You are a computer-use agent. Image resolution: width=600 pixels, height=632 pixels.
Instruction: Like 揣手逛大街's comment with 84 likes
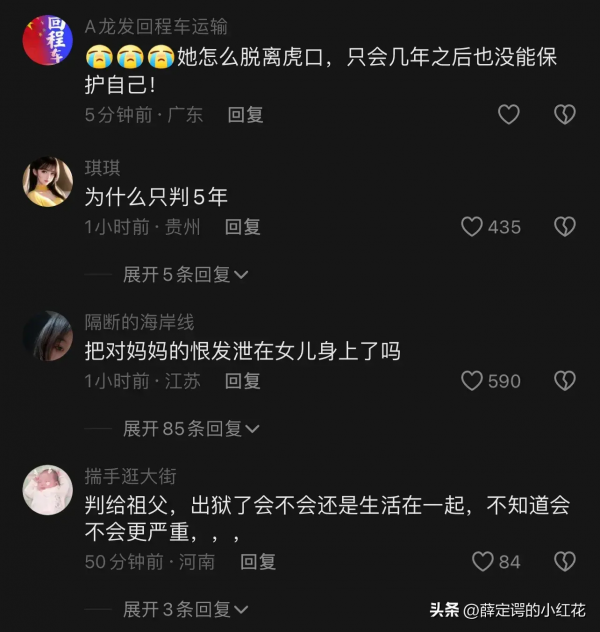483,562
